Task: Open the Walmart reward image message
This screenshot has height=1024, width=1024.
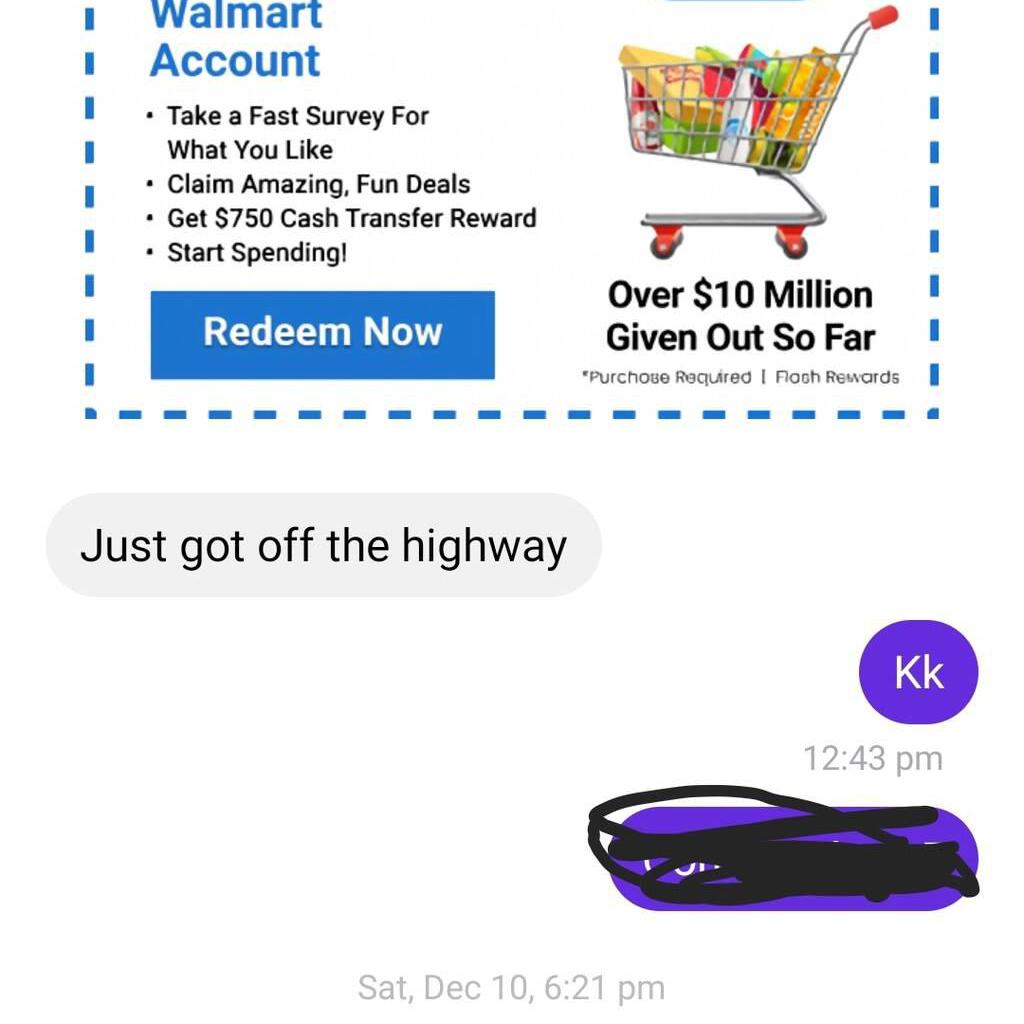Action: point(510,200)
